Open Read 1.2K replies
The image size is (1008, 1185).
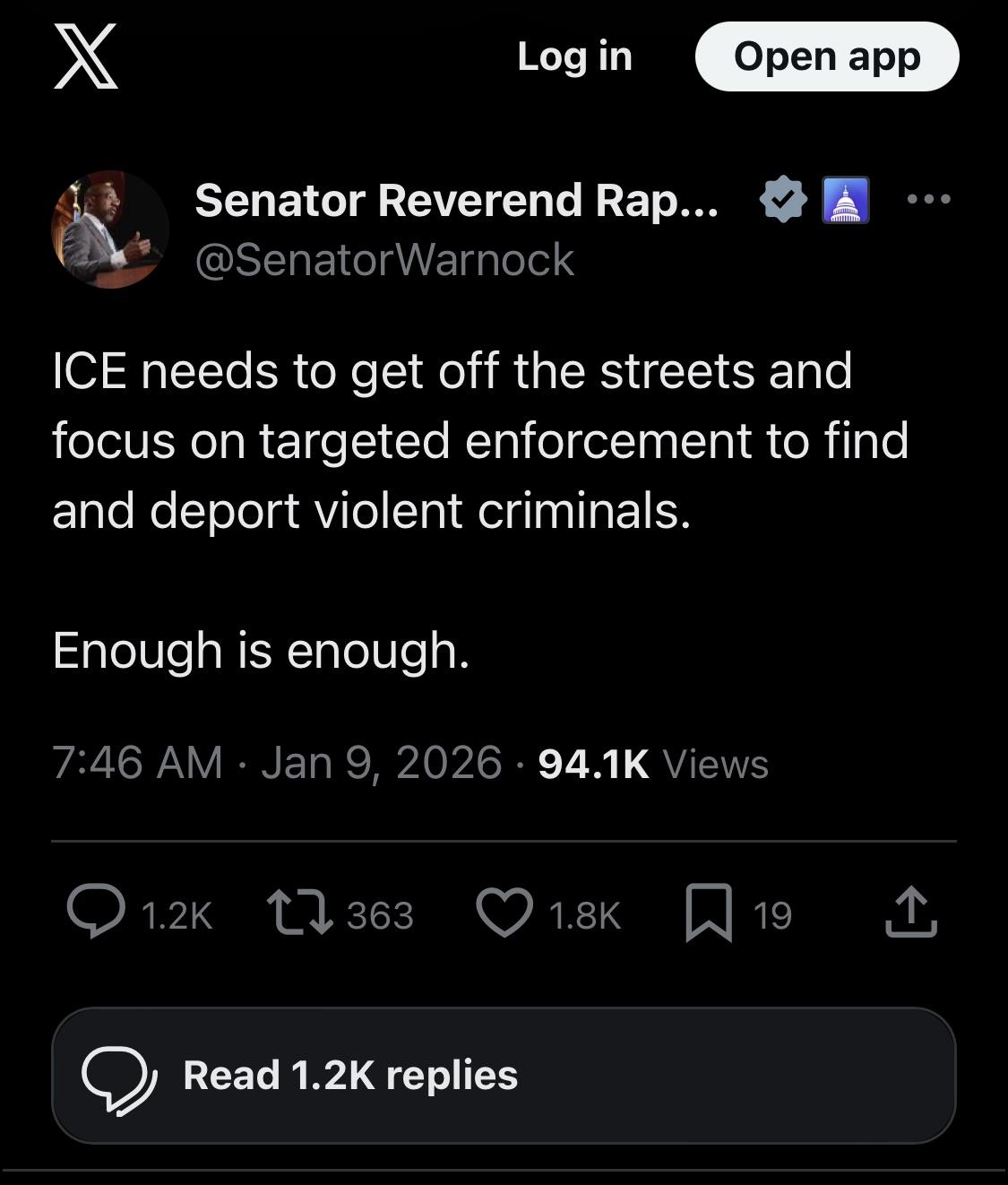[x=504, y=1075]
